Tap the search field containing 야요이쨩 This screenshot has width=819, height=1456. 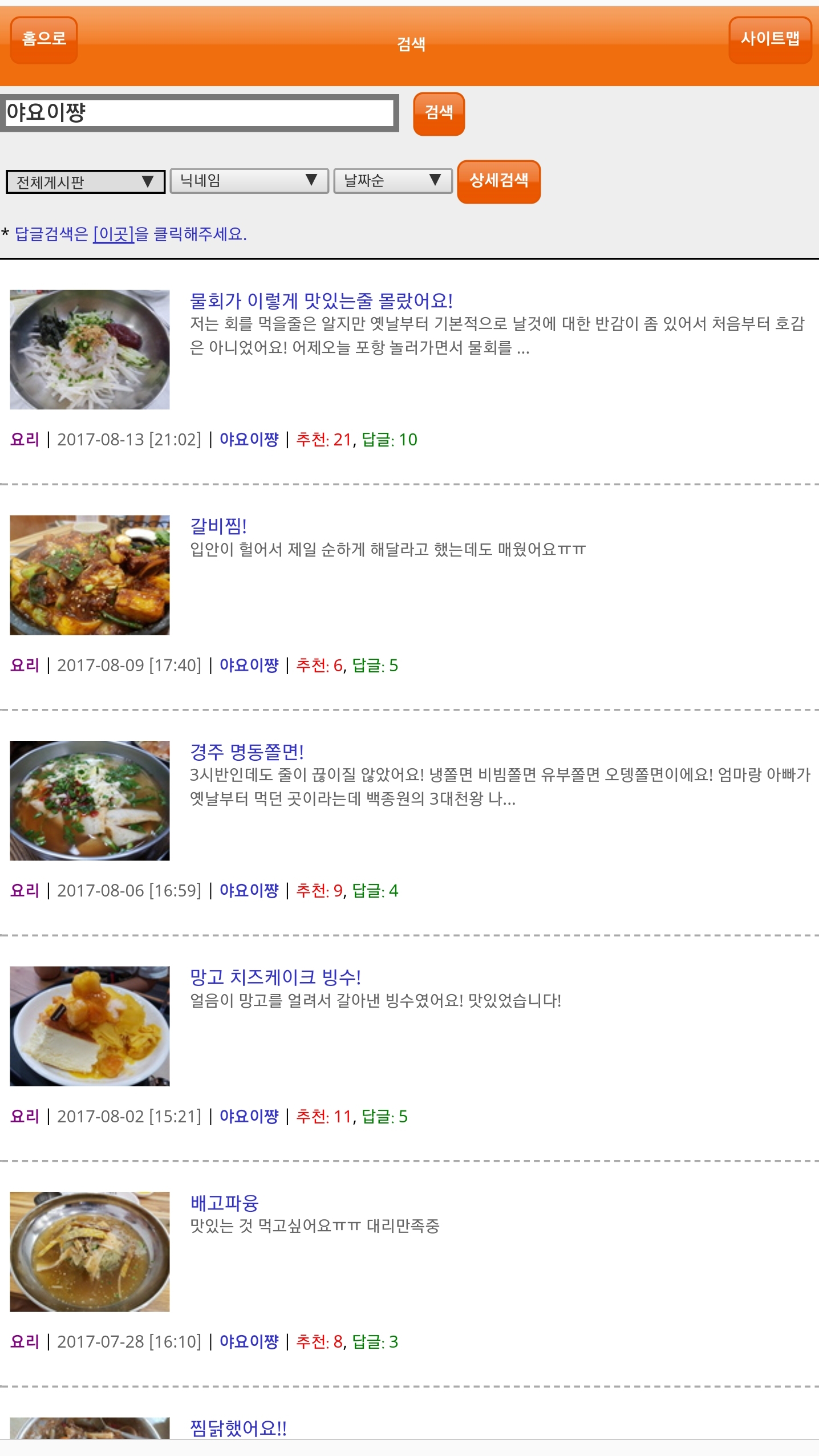(x=199, y=112)
